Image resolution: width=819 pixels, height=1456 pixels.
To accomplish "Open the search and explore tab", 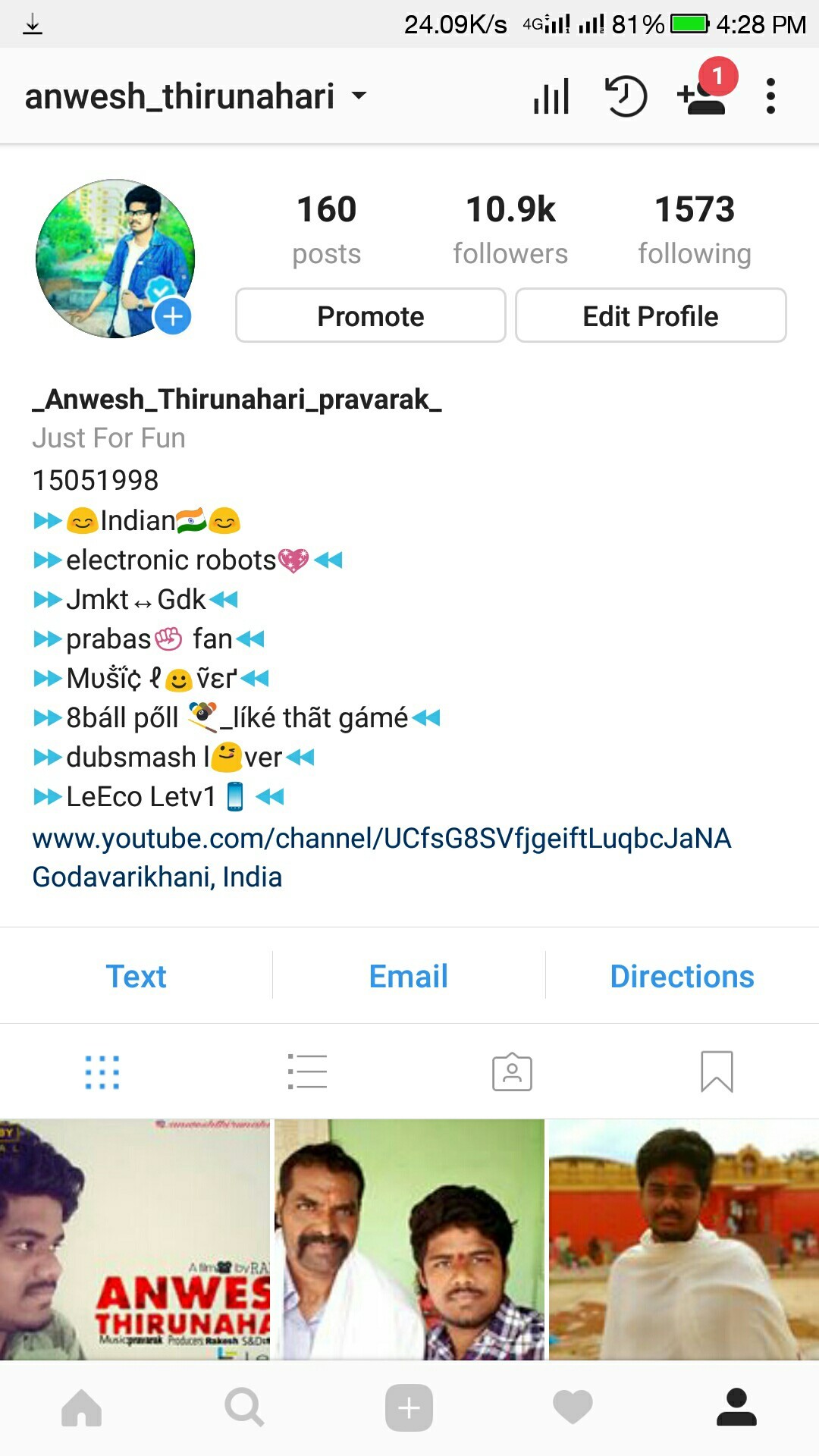I will point(245,1408).
